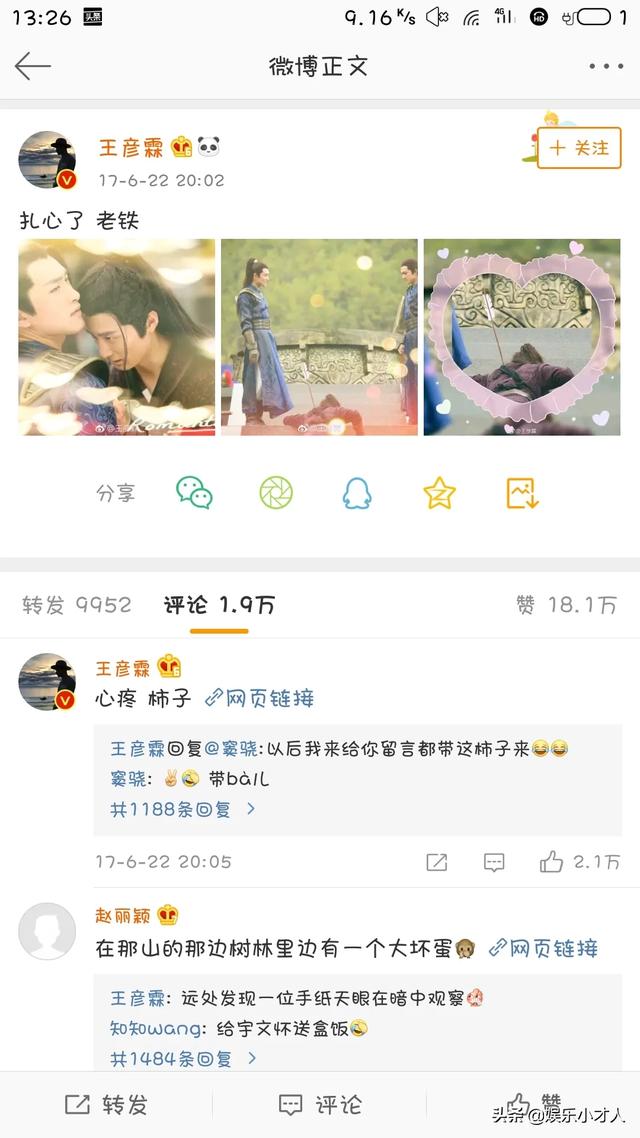Like 王彦霖's comment with 2.1万 likes
This screenshot has width=640, height=1138.
(x=552, y=861)
